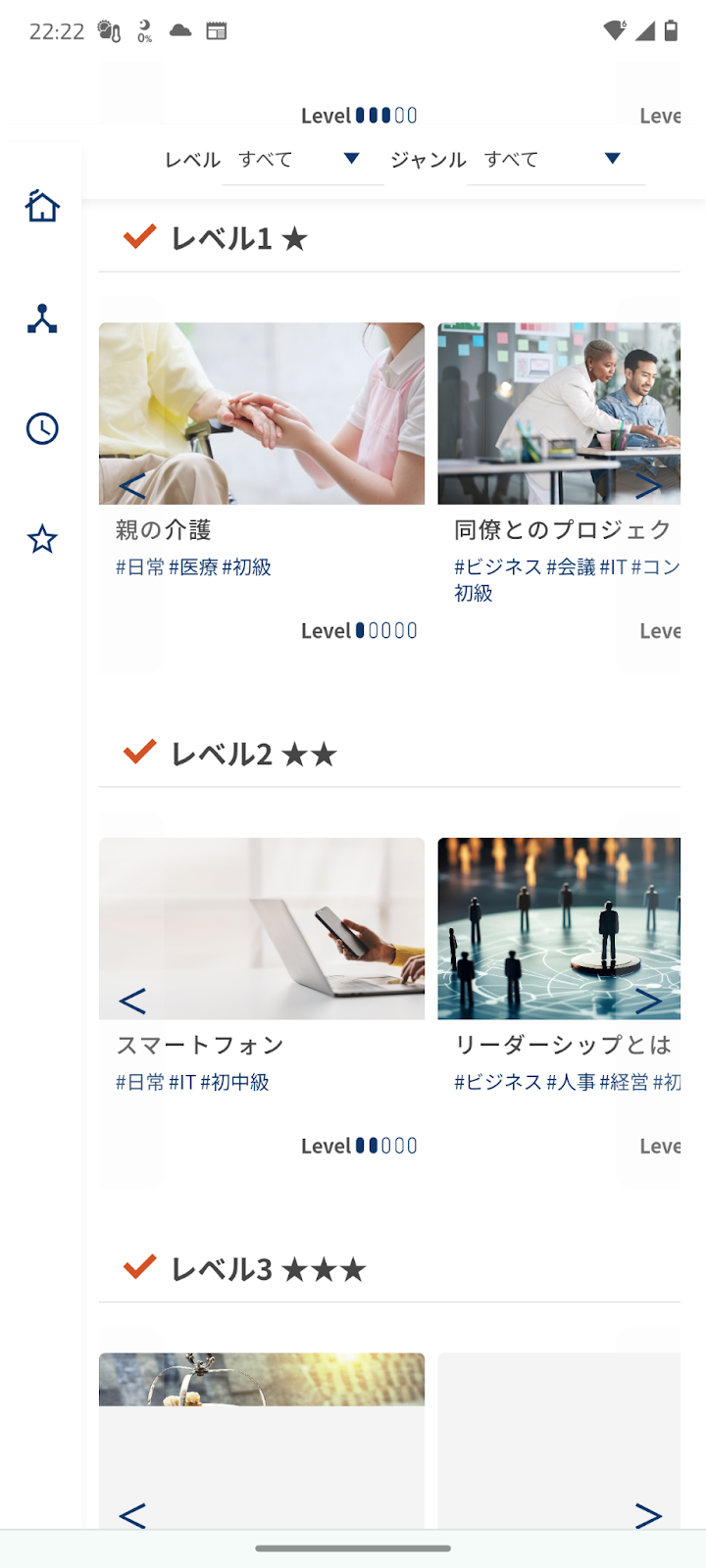Open the home icon in sidebar
Viewport: 706px width, 1568px height.
coord(42,207)
